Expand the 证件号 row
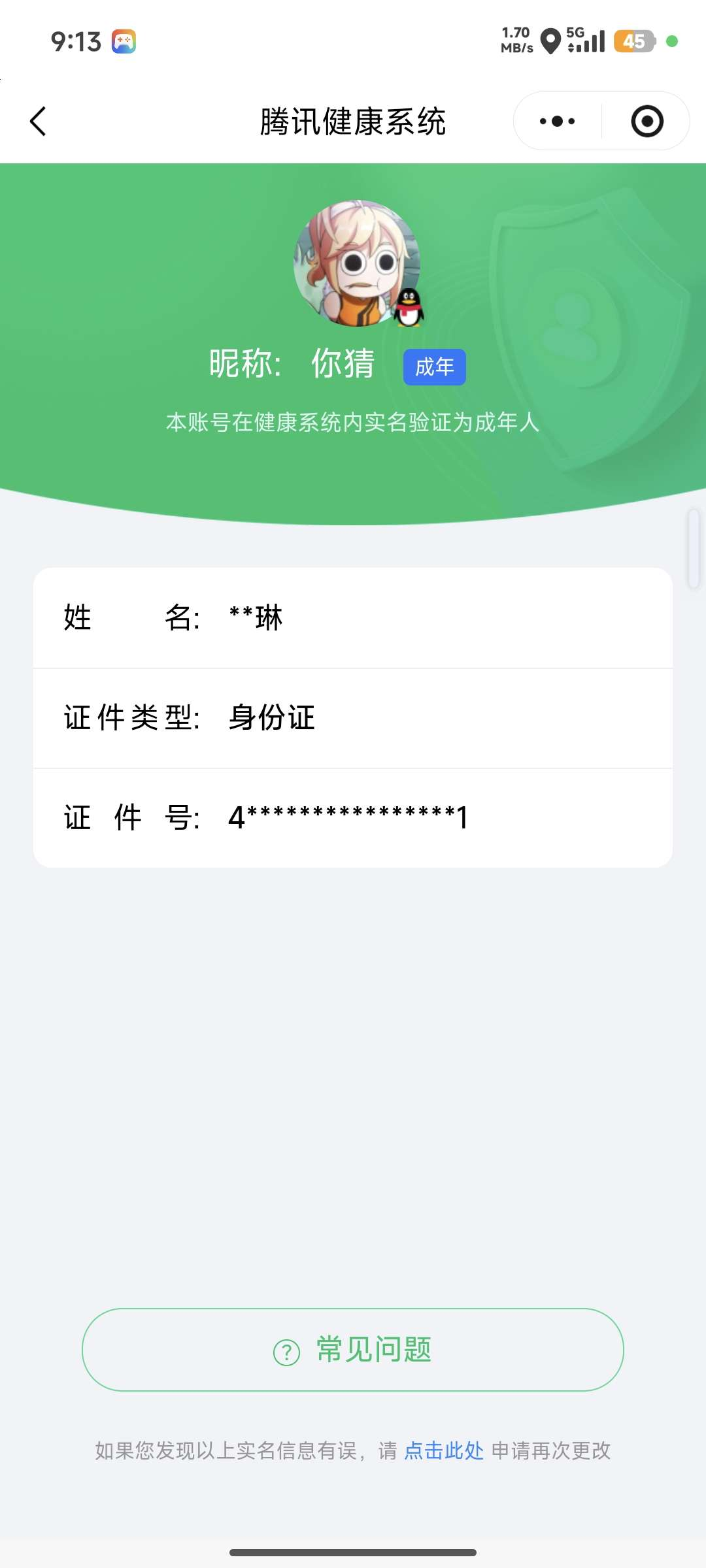The width and height of the screenshot is (706, 1568). point(353,817)
